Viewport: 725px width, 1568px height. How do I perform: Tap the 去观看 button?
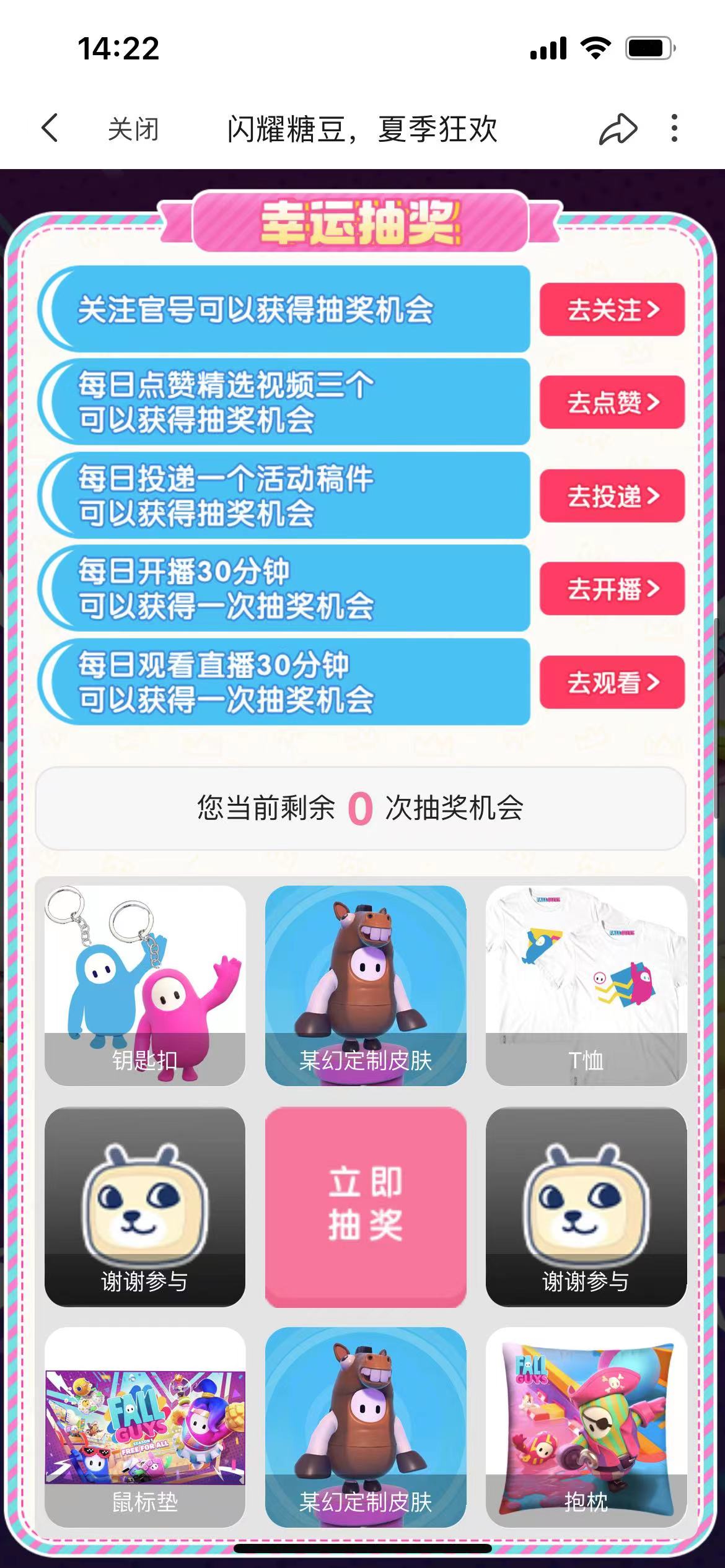[x=612, y=682]
